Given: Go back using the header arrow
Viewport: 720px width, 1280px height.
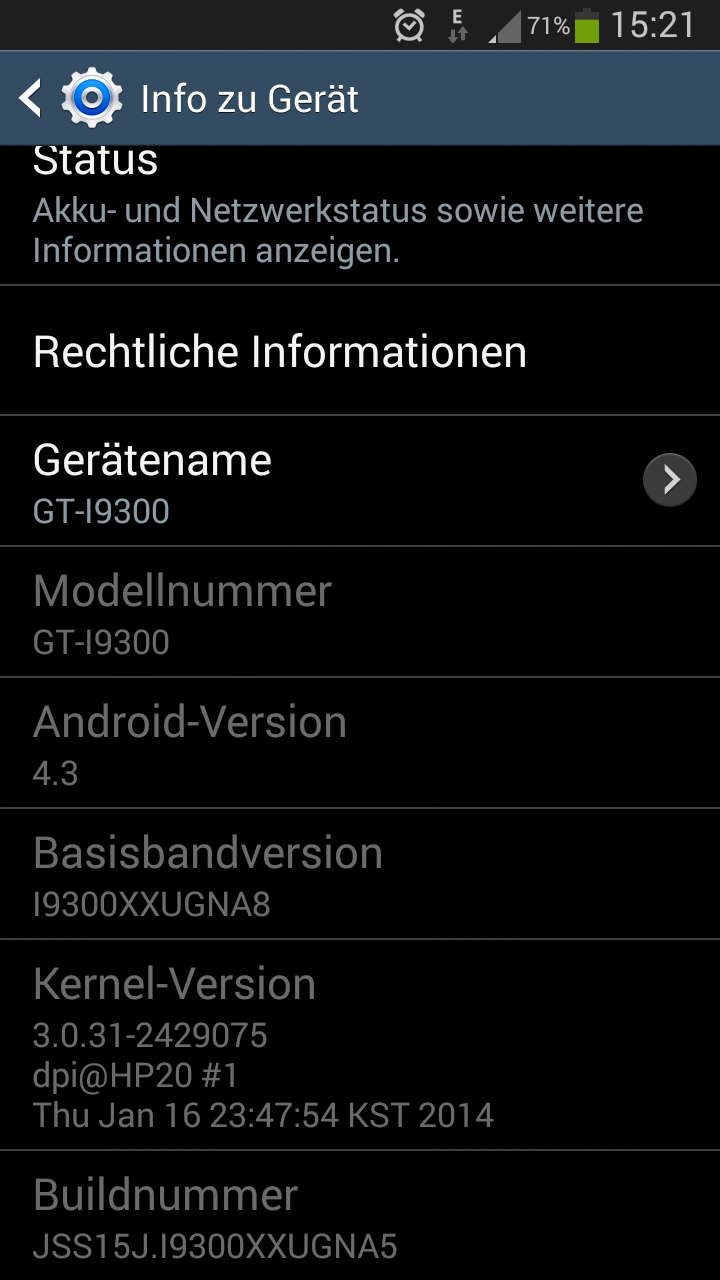Looking at the screenshot, I should 31,98.
